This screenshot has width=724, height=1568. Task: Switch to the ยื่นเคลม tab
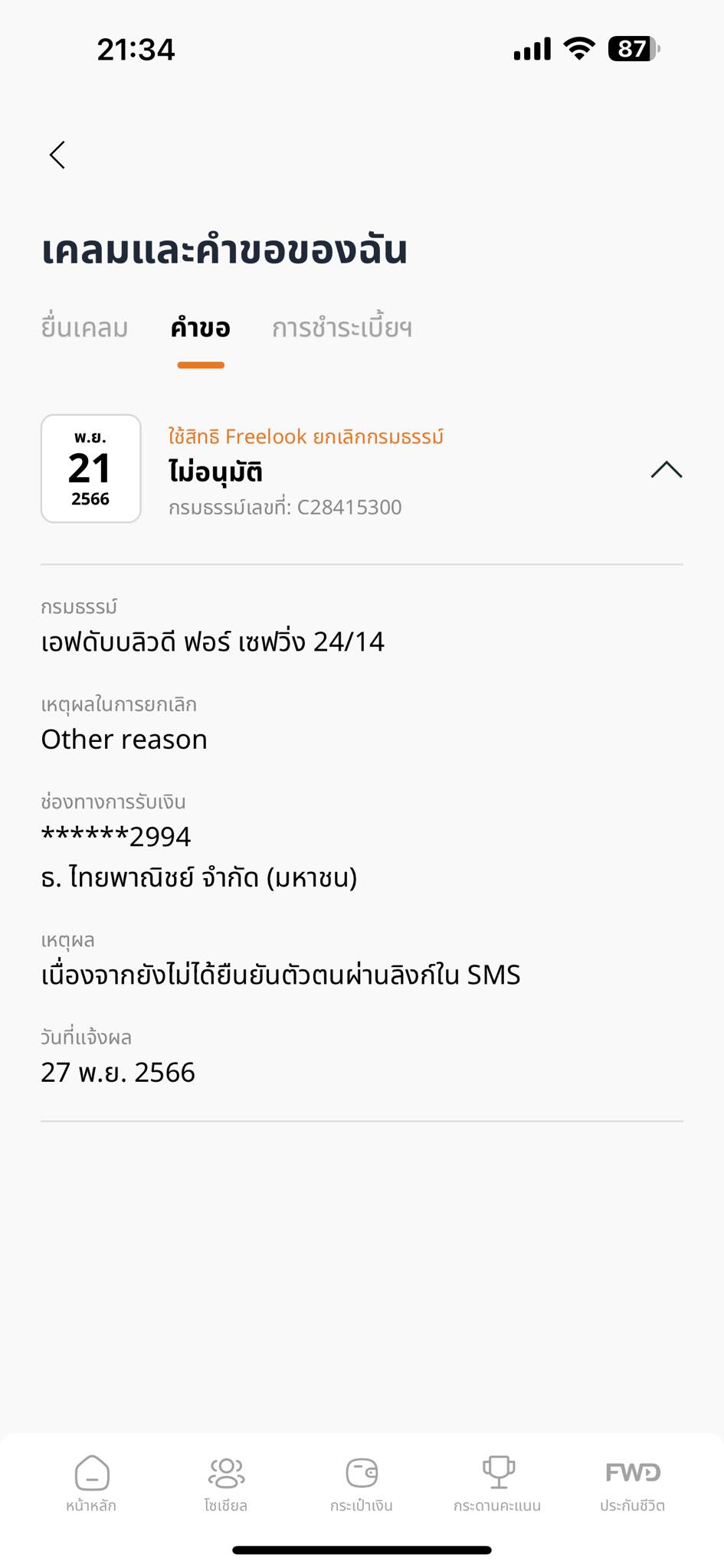coord(84,328)
